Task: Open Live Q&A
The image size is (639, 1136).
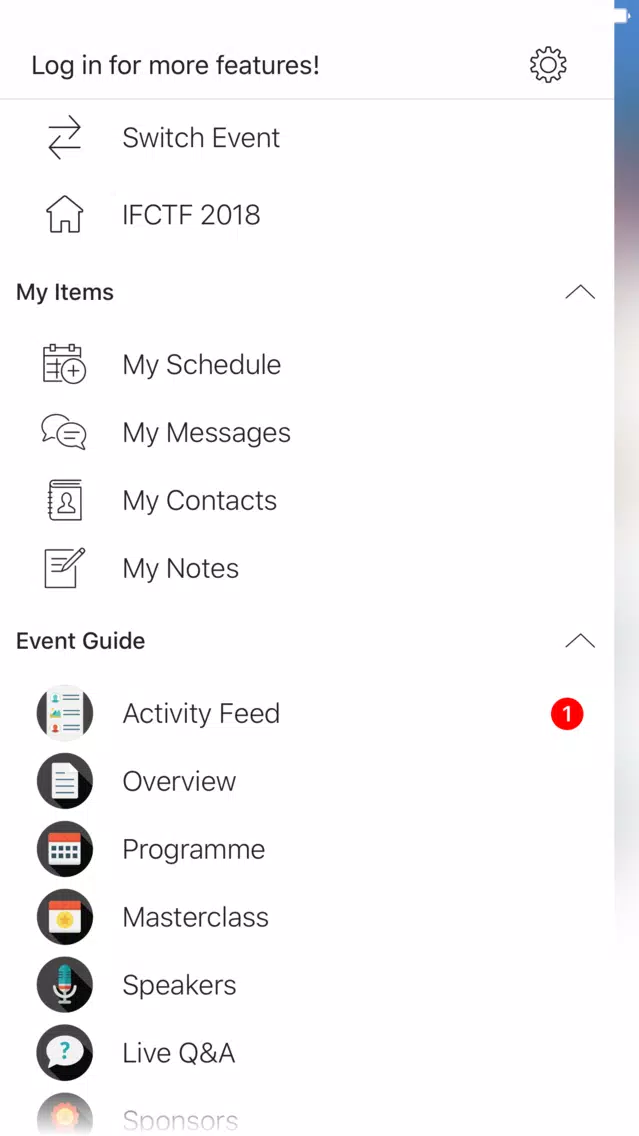Action: 307,1053
